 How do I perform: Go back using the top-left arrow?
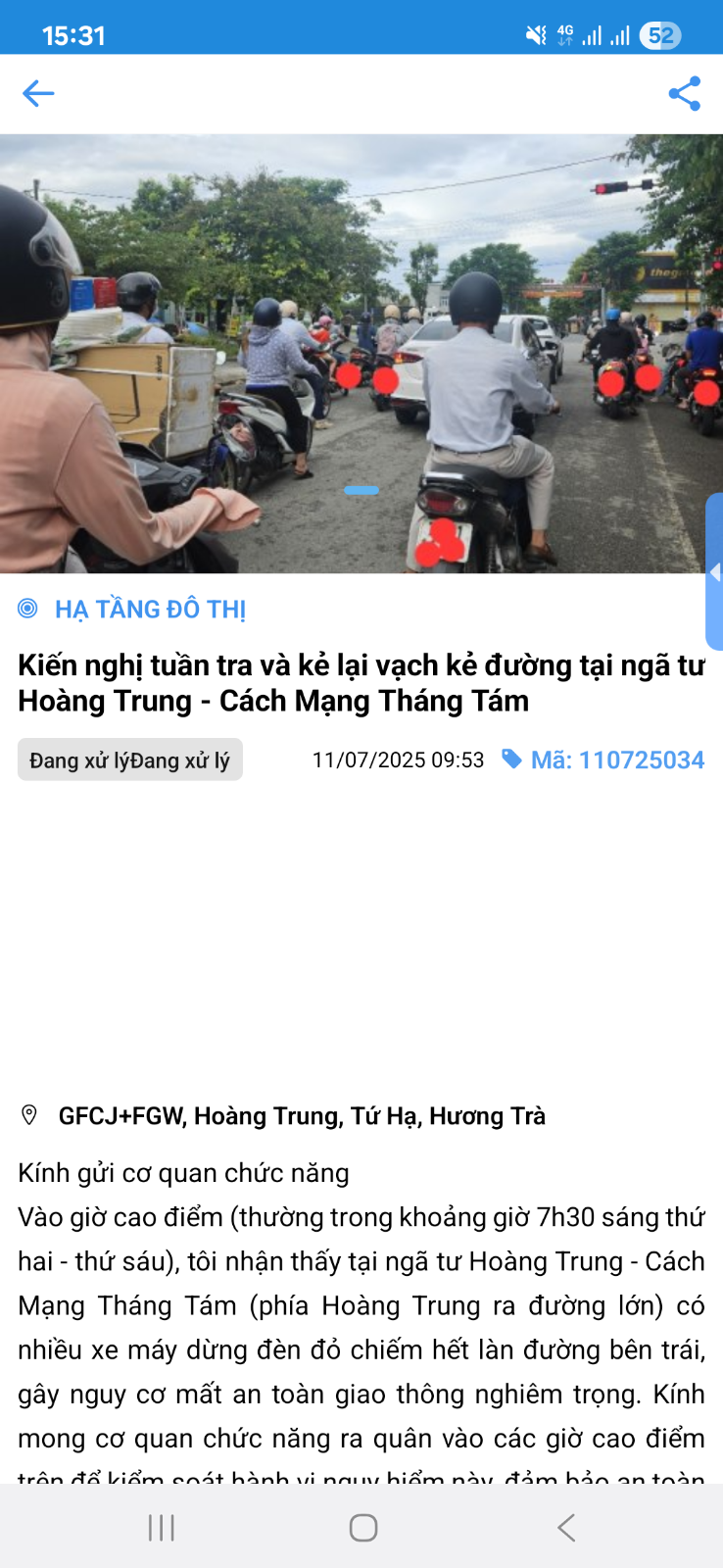click(38, 94)
